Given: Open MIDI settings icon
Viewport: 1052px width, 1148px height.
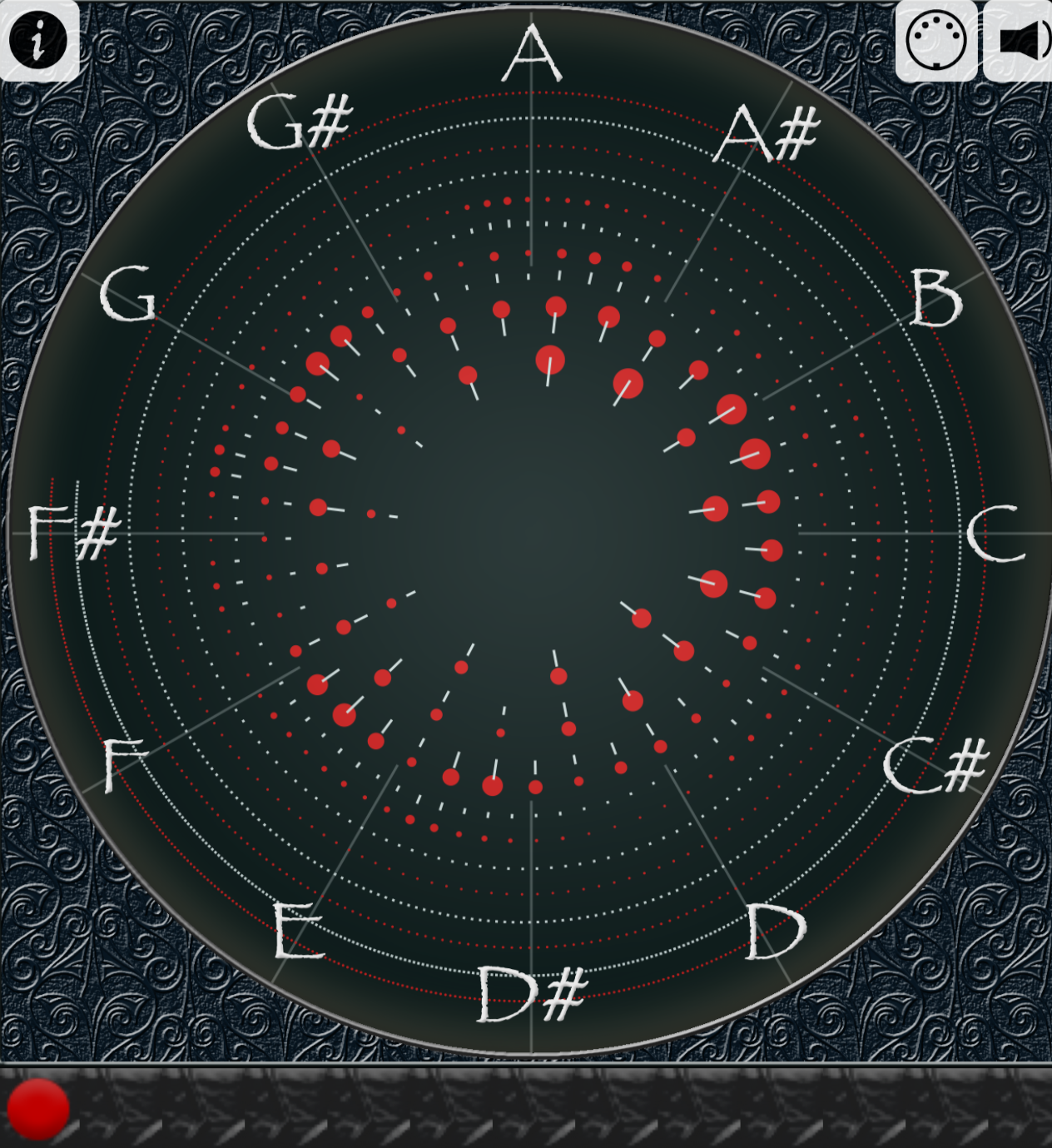Looking at the screenshot, I should 935,40.
